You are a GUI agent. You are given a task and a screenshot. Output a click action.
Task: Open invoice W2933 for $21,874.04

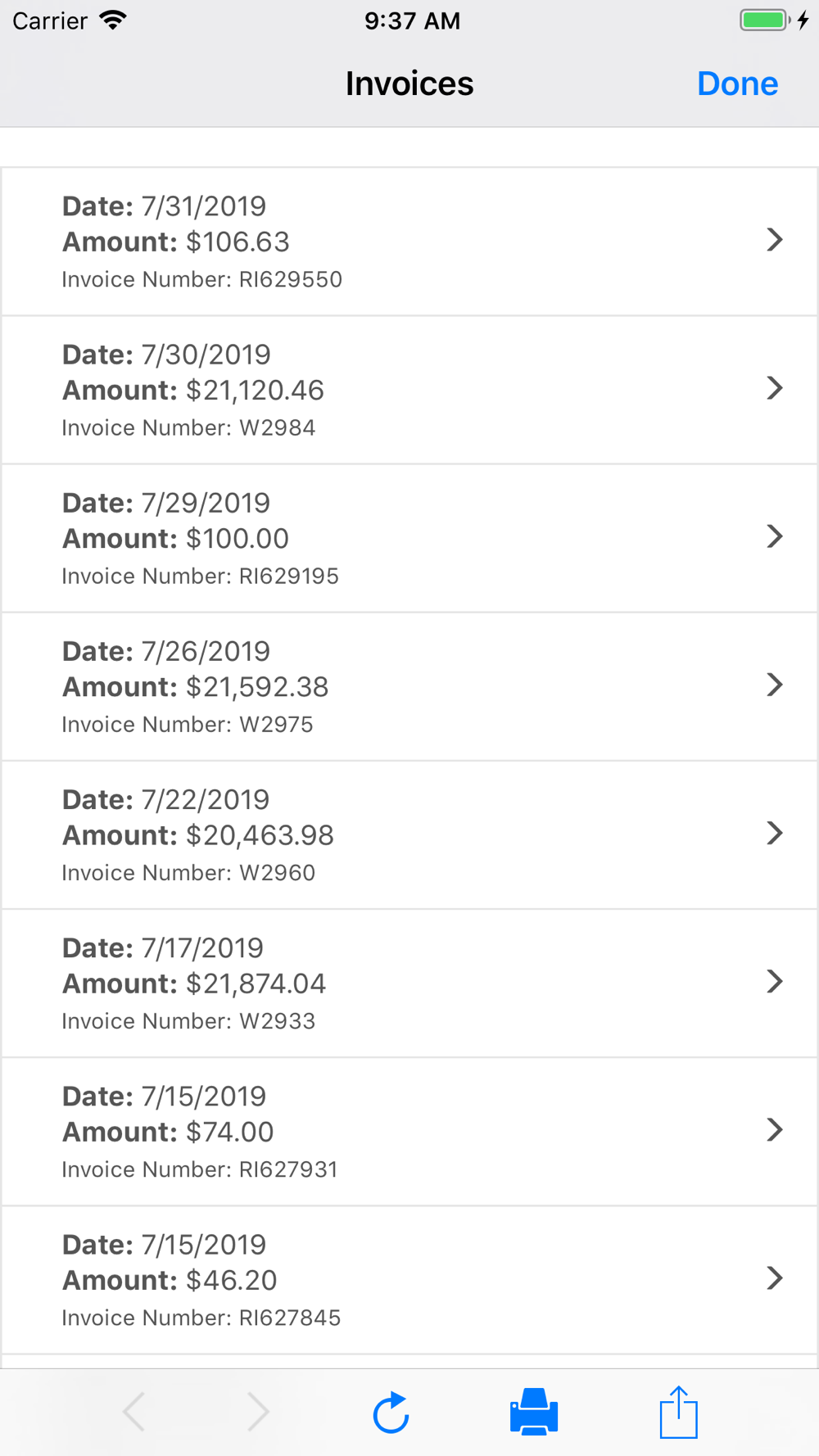pos(409,983)
